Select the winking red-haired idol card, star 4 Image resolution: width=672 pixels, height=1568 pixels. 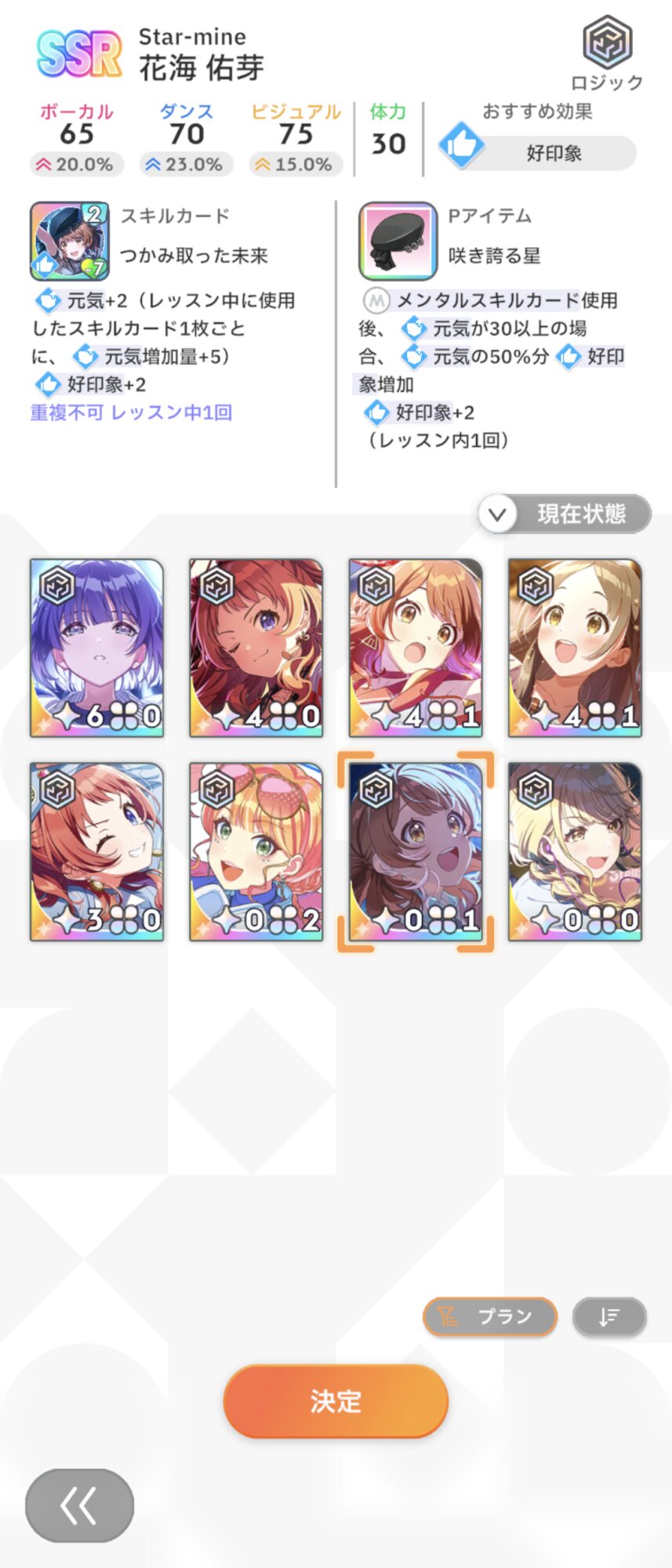[256, 648]
